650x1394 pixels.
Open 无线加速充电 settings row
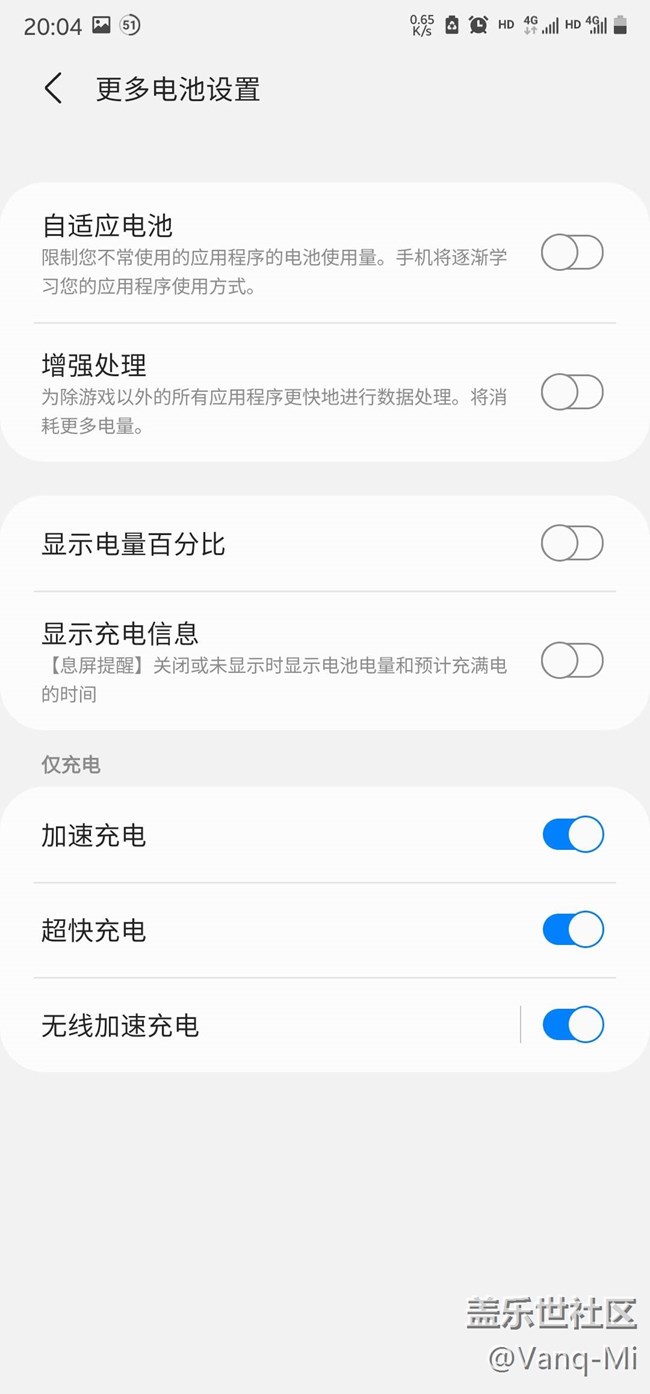260,1025
